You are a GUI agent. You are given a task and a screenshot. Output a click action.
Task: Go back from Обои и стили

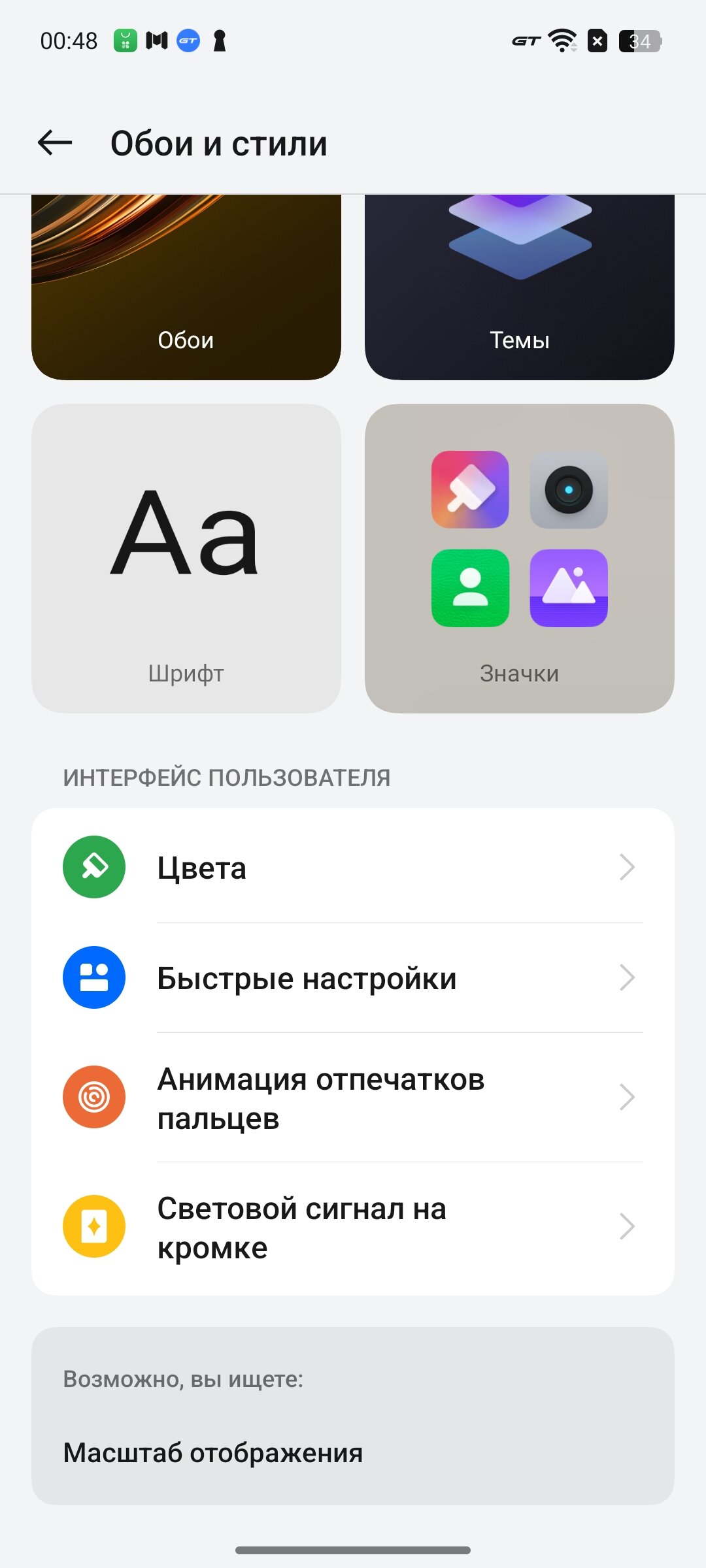point(55,143)
